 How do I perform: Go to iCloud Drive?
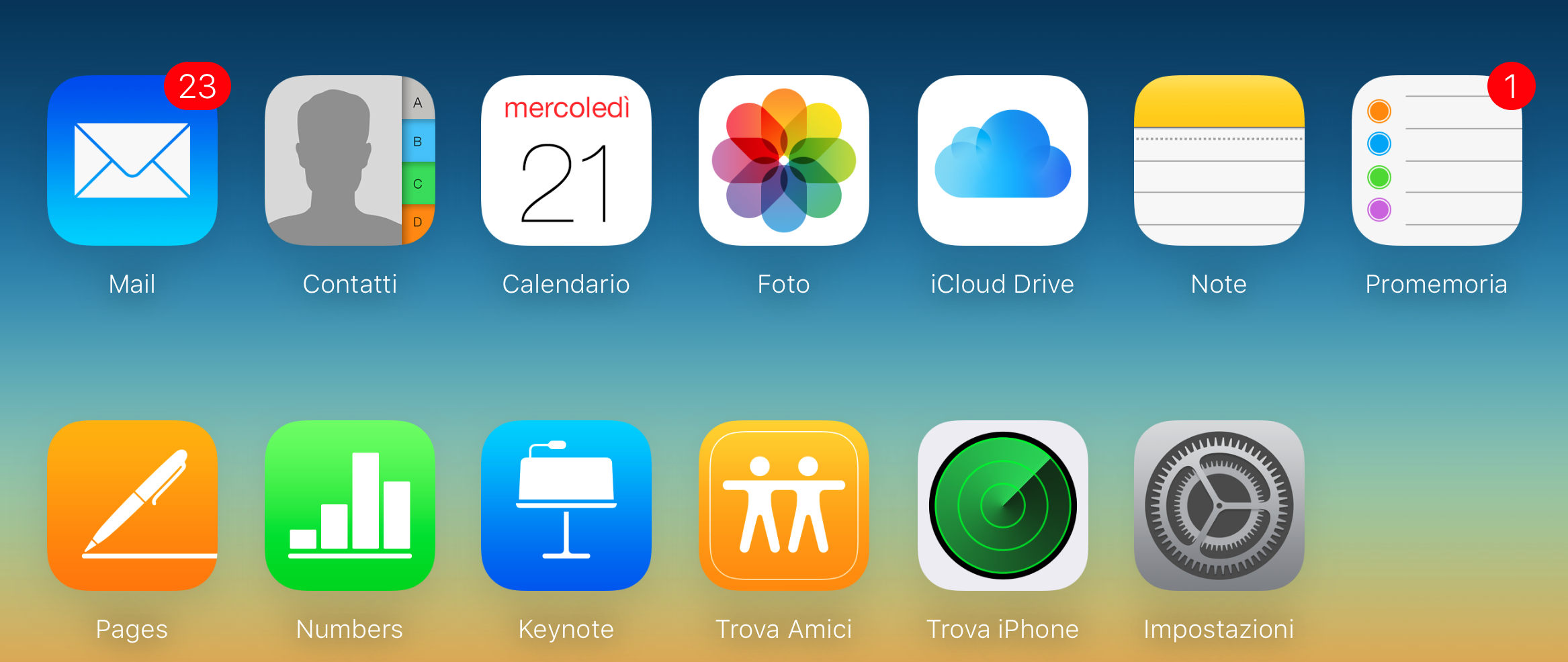click(x=1002, y=160)
